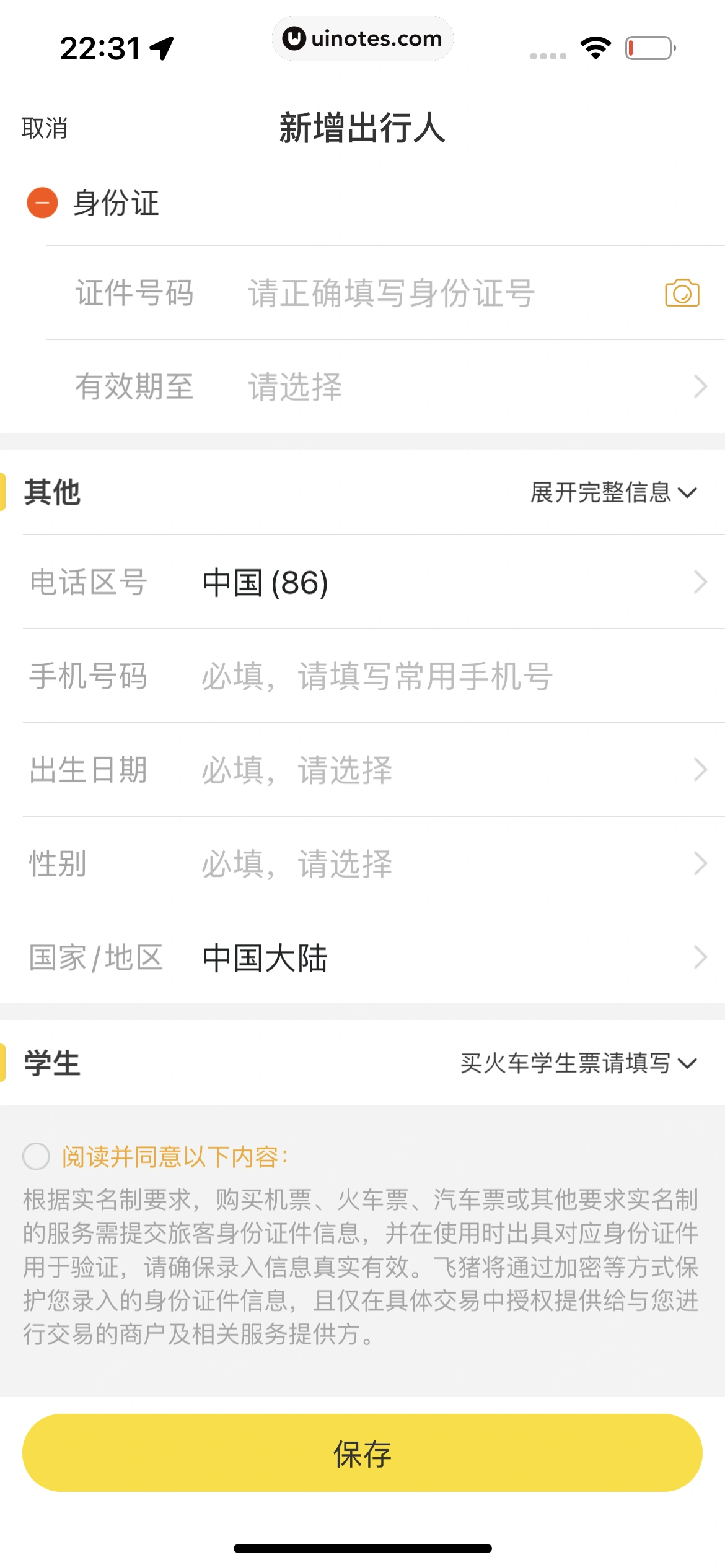Tap 取消 to cancel adding traveler
Image resolution: width=725 pixels, height=1568 pixels.
pos(44,128)
